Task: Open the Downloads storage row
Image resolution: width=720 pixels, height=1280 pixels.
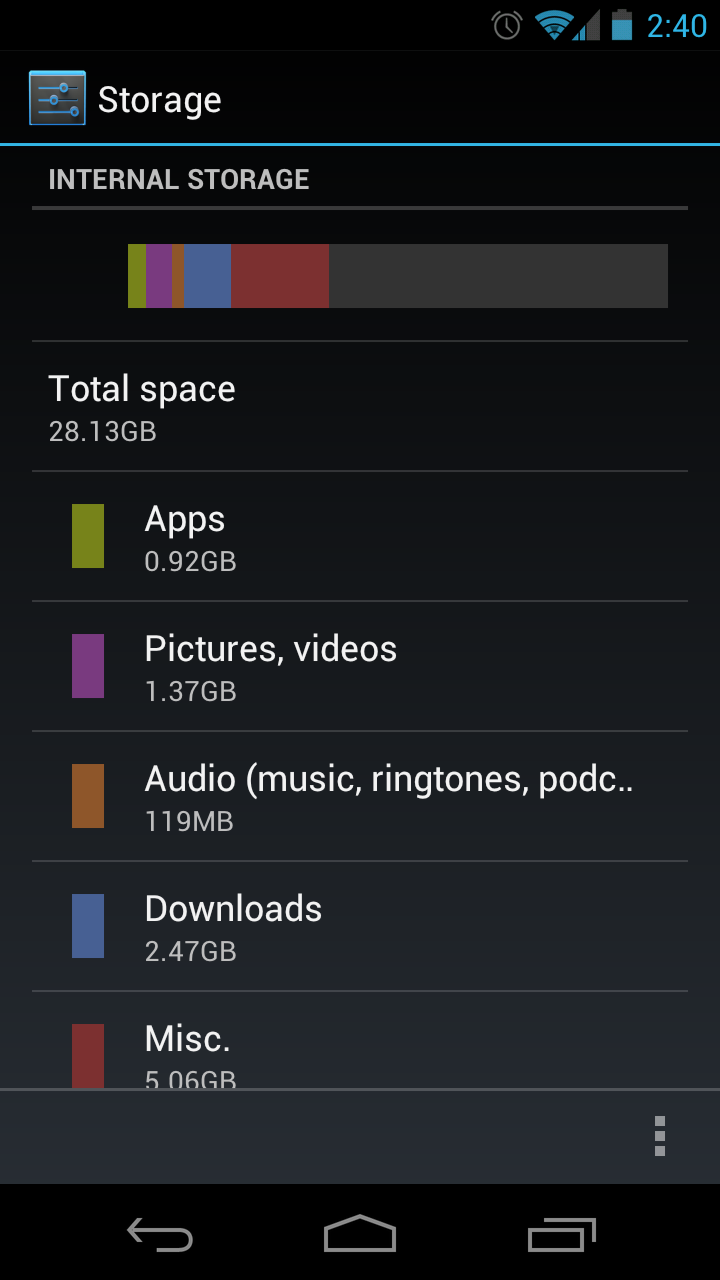Action: 360,926
